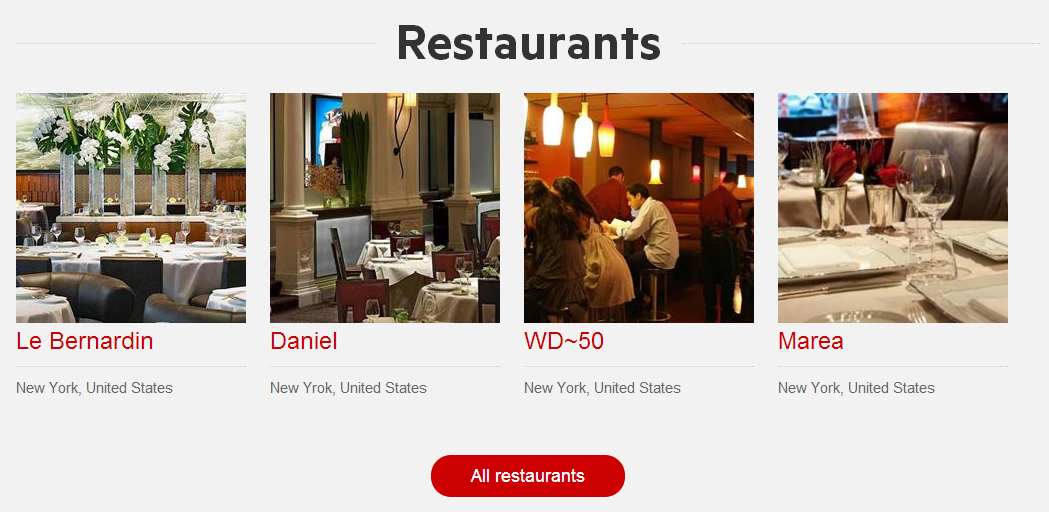Tap the Le Bernardin title link

[x=85, y=341]
